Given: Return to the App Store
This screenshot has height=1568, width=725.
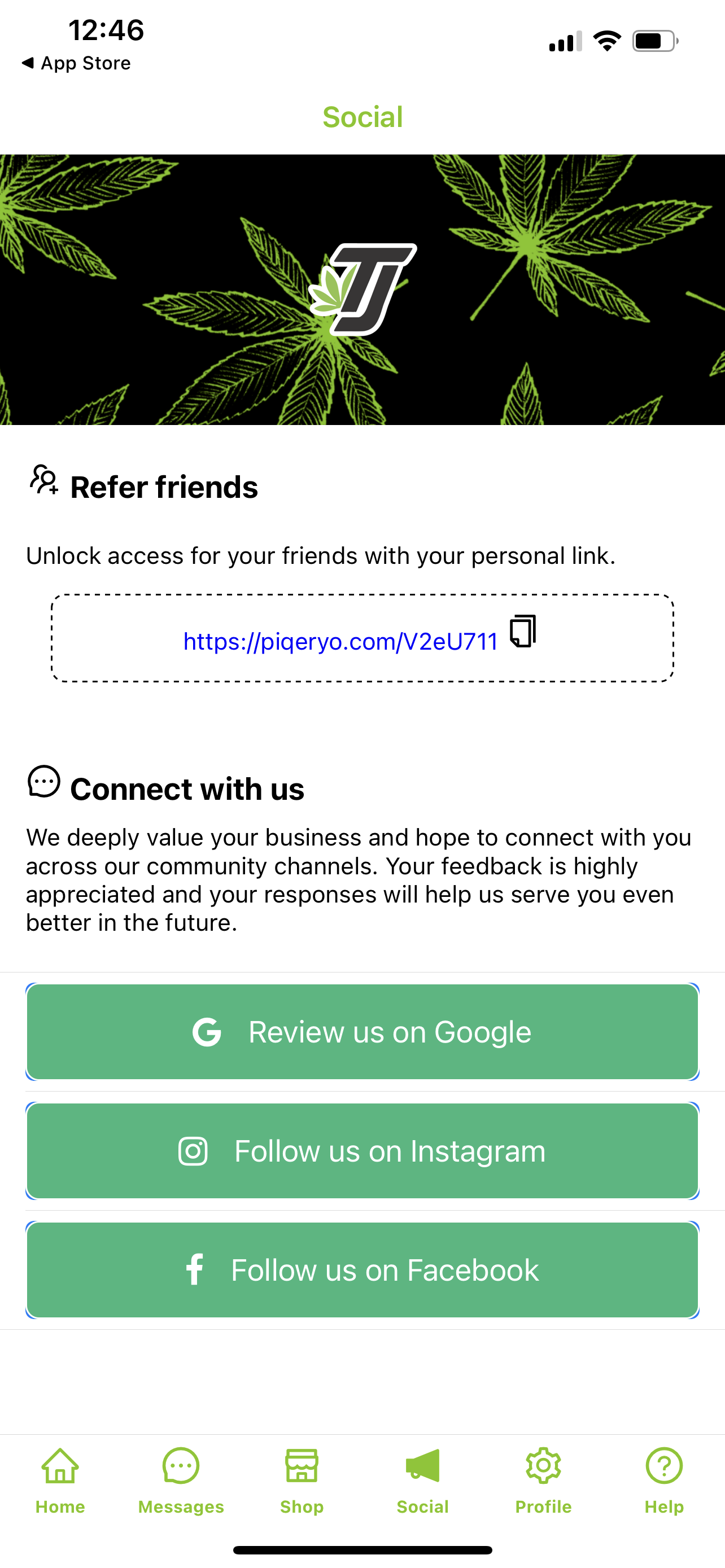Looking at the screenshot, I should point(77,63).
